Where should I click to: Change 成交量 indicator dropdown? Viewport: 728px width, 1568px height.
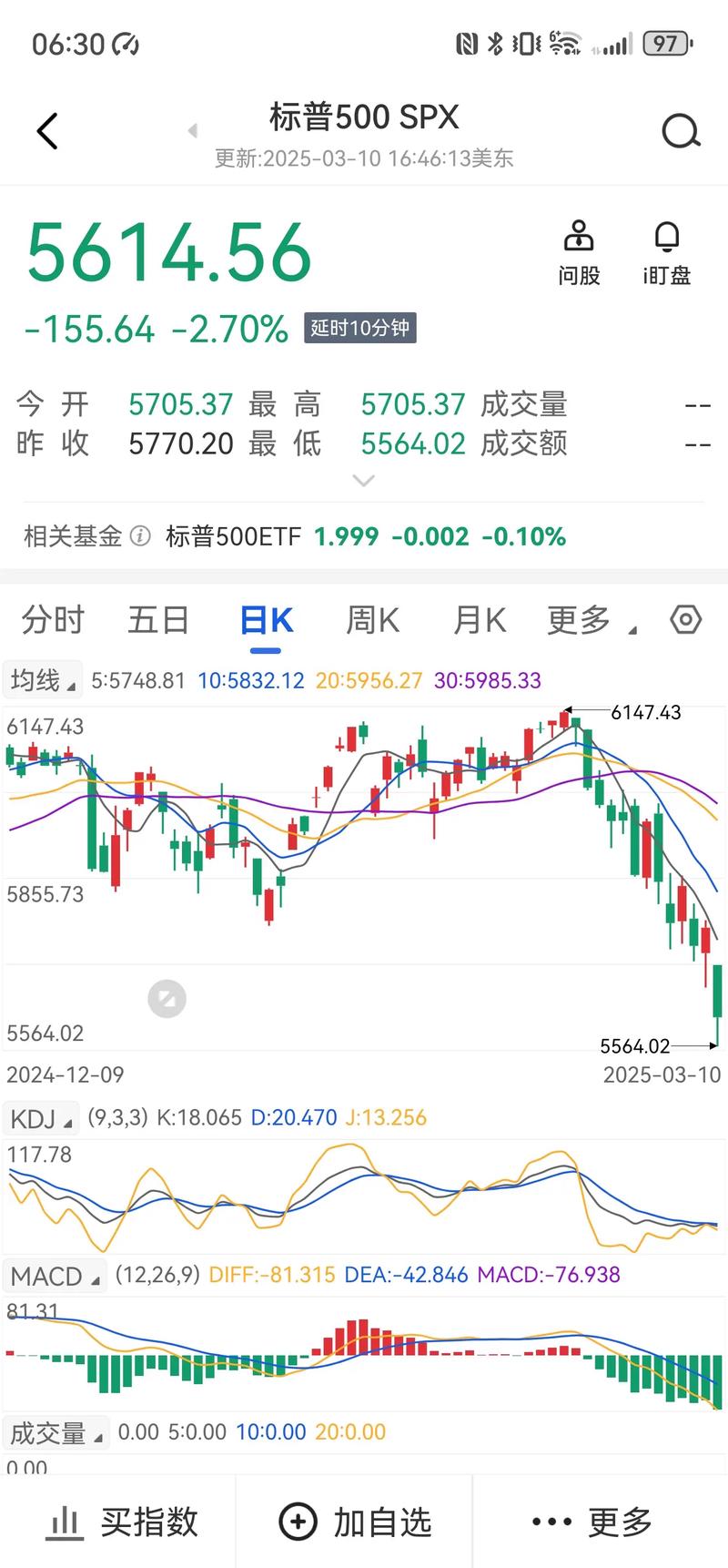[x=55, y=1433]
